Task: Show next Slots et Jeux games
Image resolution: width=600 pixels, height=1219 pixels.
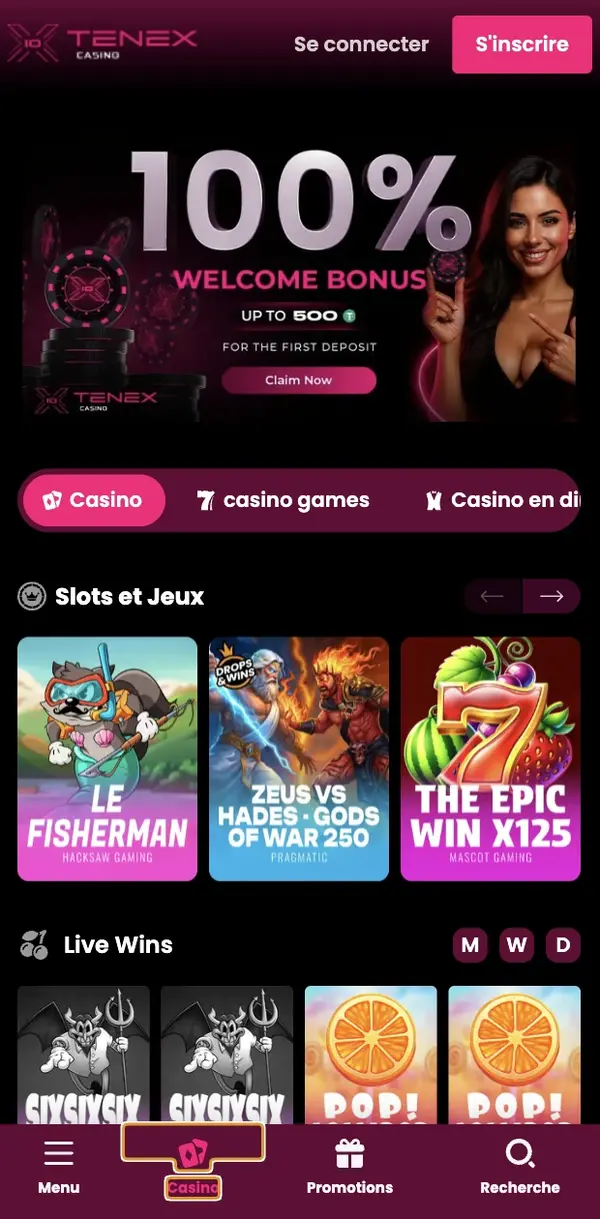Action: pos(551,596)
